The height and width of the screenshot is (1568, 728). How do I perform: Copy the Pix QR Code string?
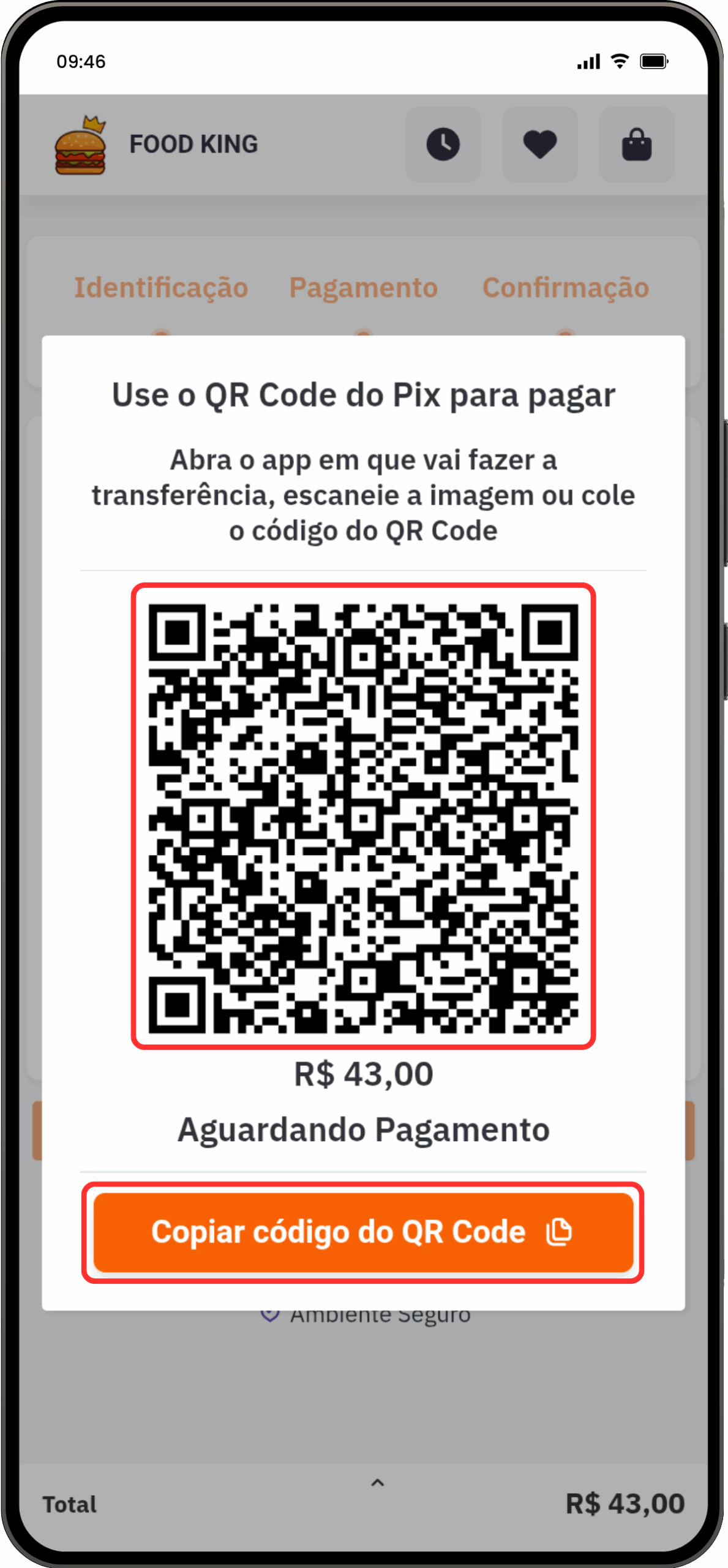362,1232
